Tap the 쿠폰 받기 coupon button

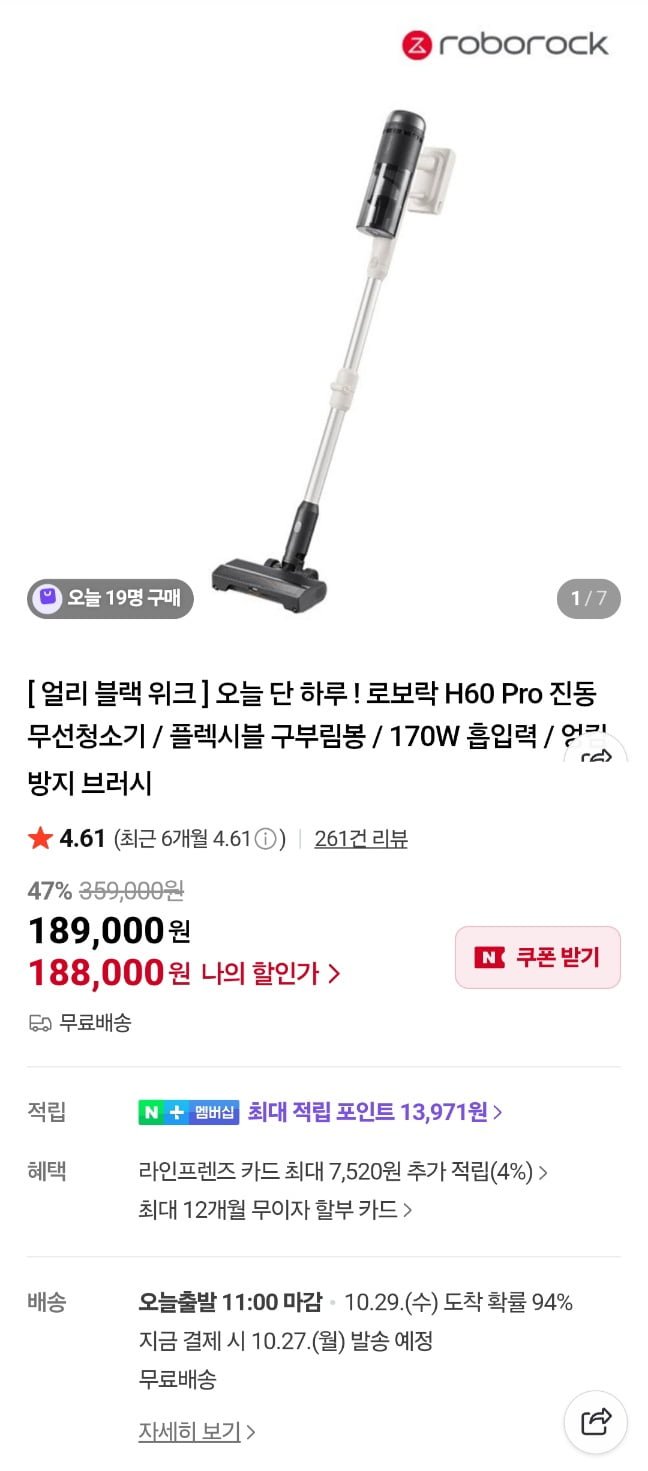[x=537, y=957]
